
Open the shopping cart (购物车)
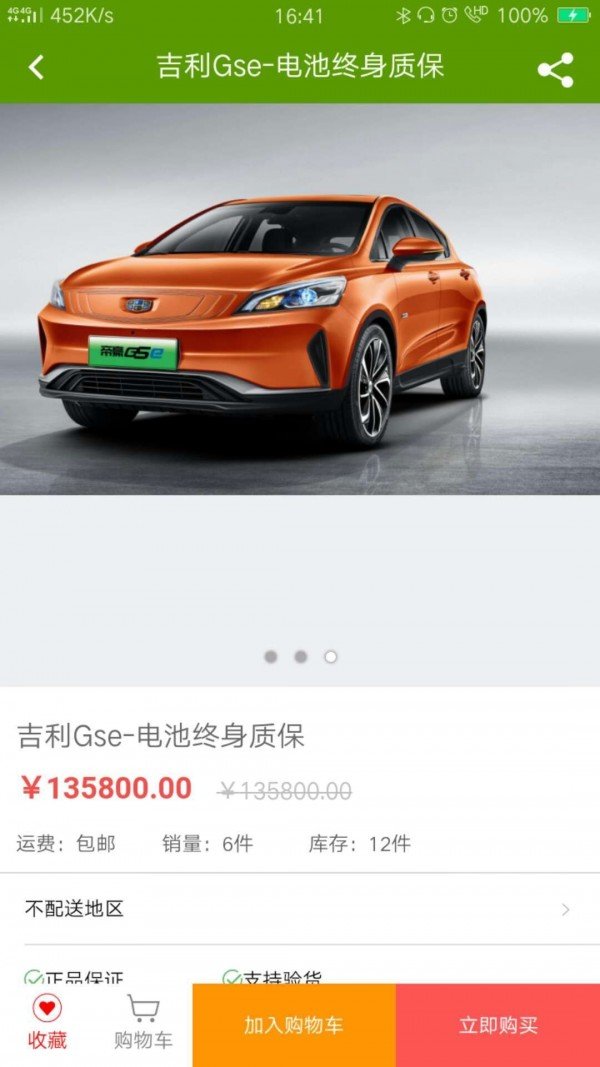143,1022
